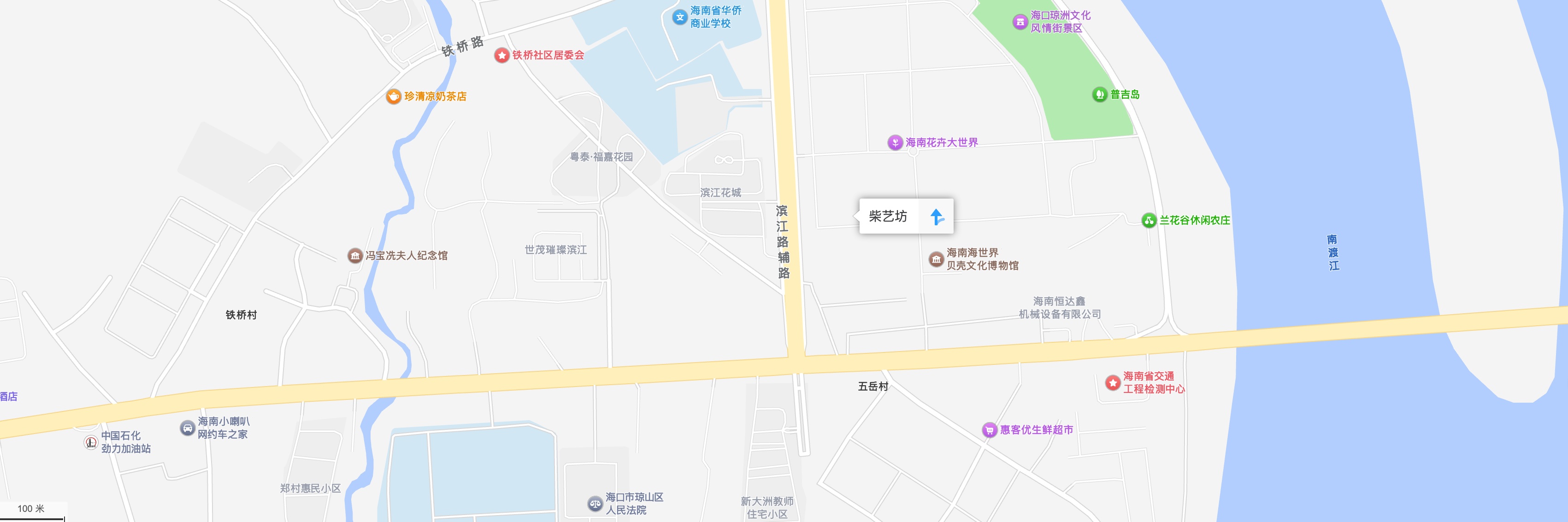Select 海口琼洲文化风情街景区 marker
This screenshot has height=522, width=1568.
click(1020, 22)
